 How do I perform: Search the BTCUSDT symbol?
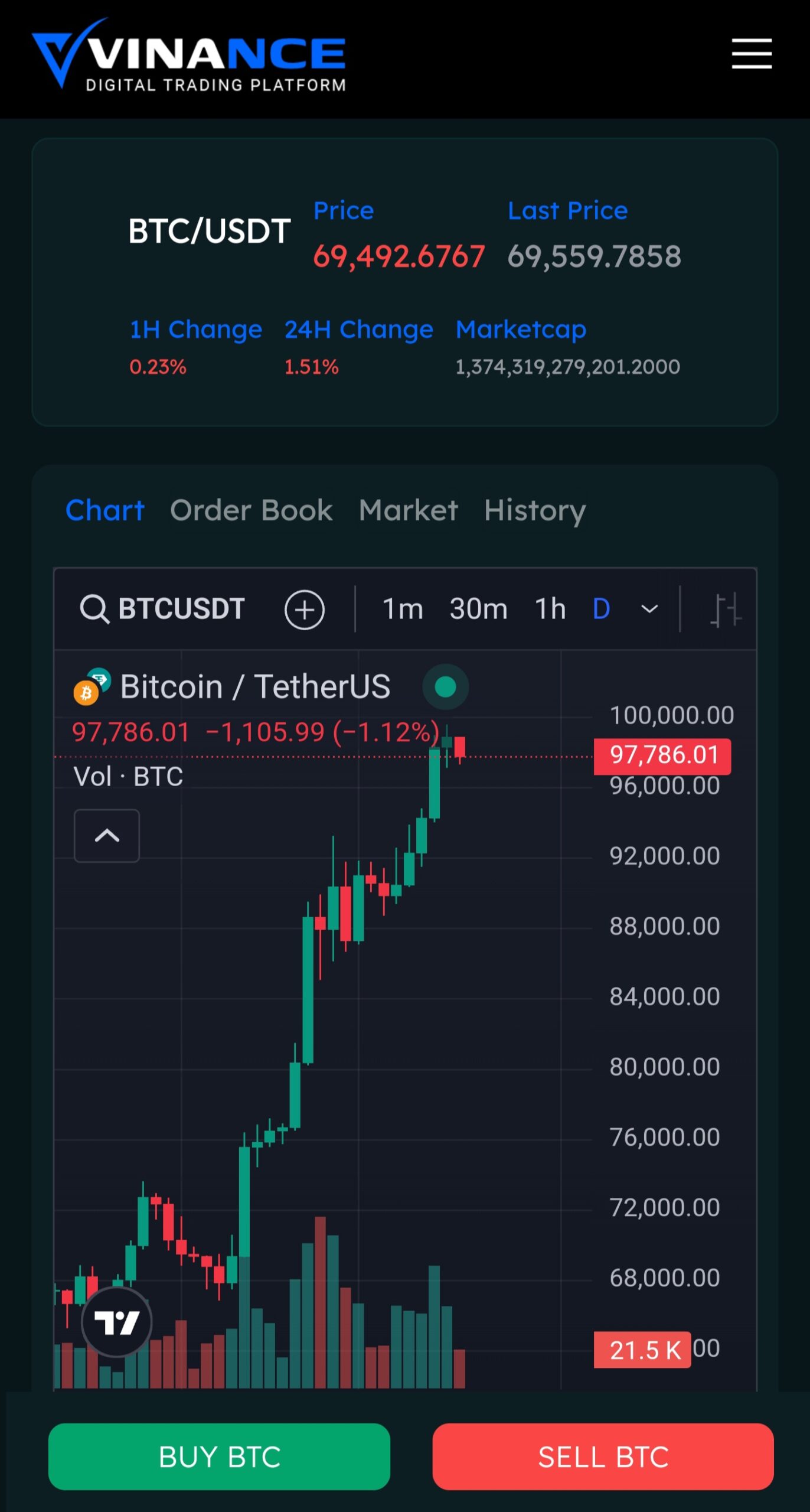pyautogui.click(x=162, y=609)
